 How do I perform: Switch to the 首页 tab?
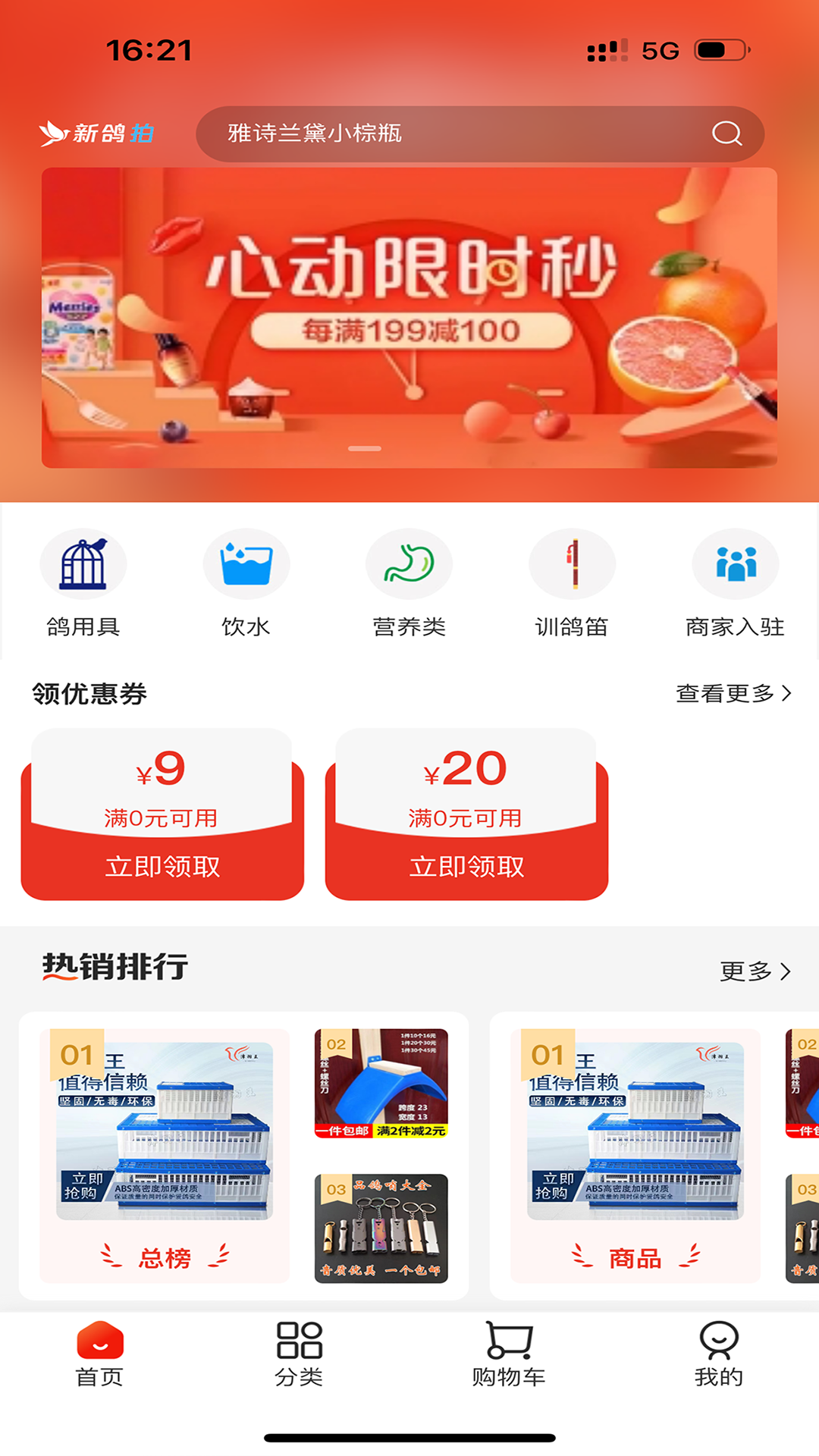click(x=99, y=1354)
